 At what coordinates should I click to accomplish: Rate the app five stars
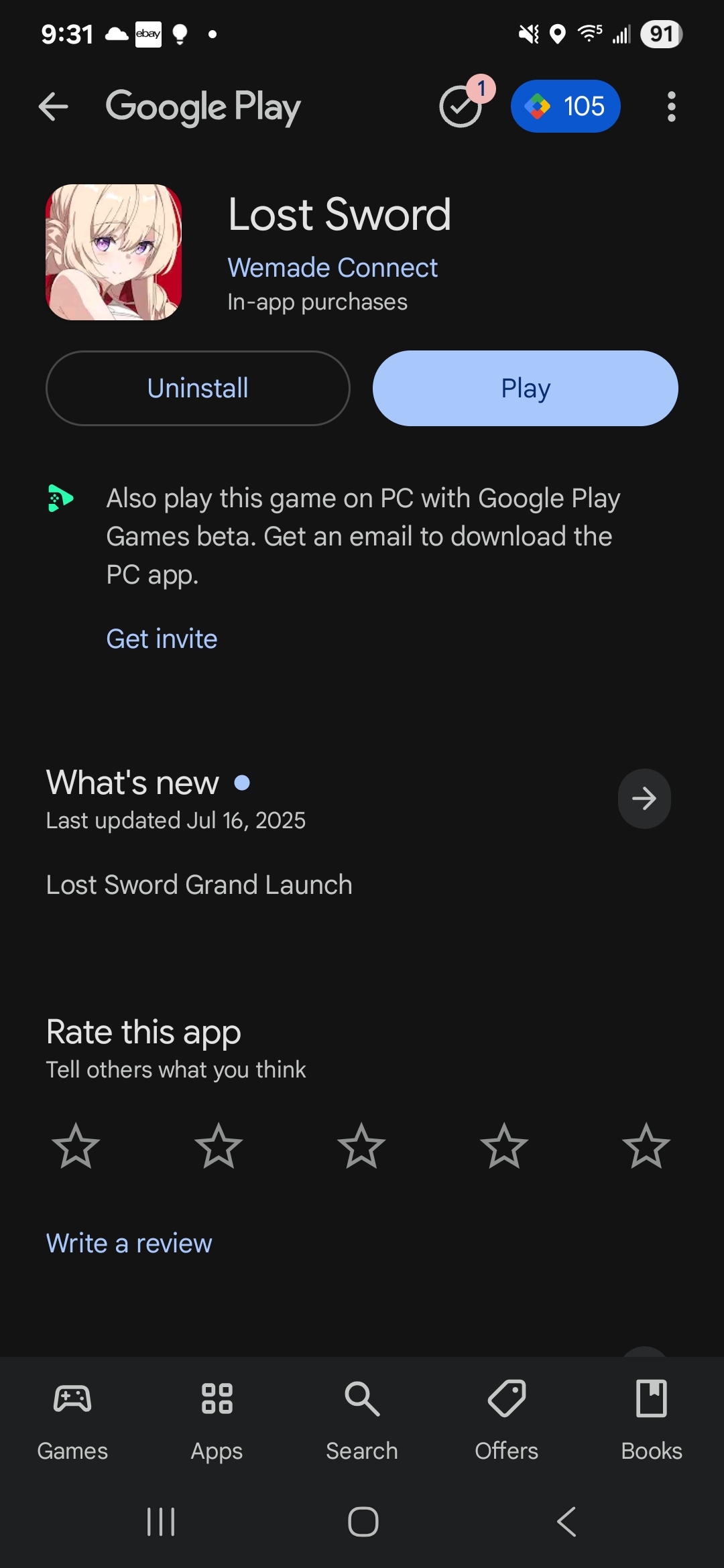click(646, 1146)
